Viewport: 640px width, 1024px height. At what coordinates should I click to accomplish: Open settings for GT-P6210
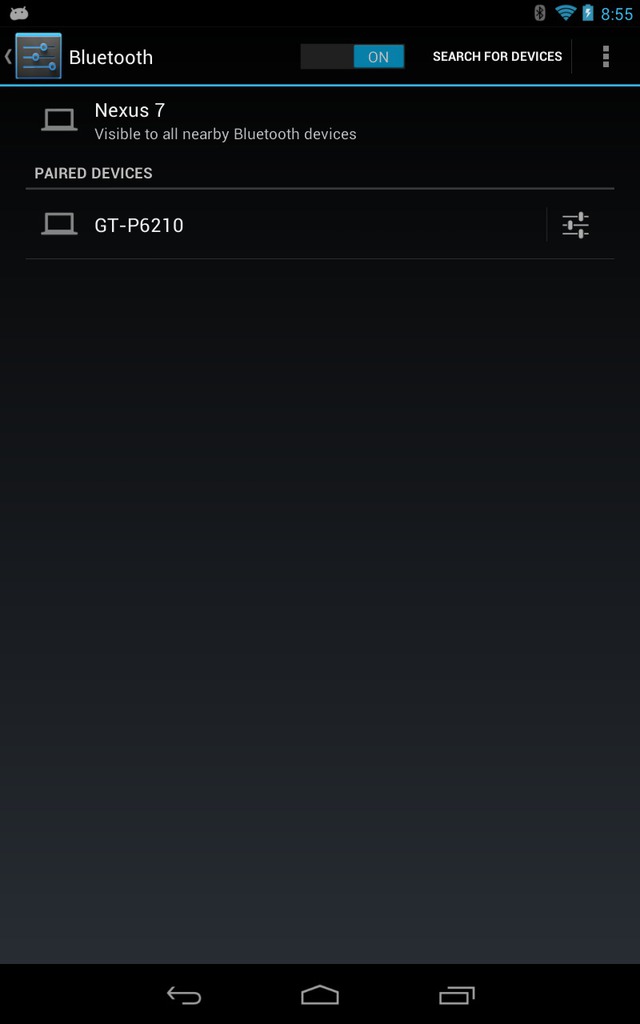pos(575,225)
